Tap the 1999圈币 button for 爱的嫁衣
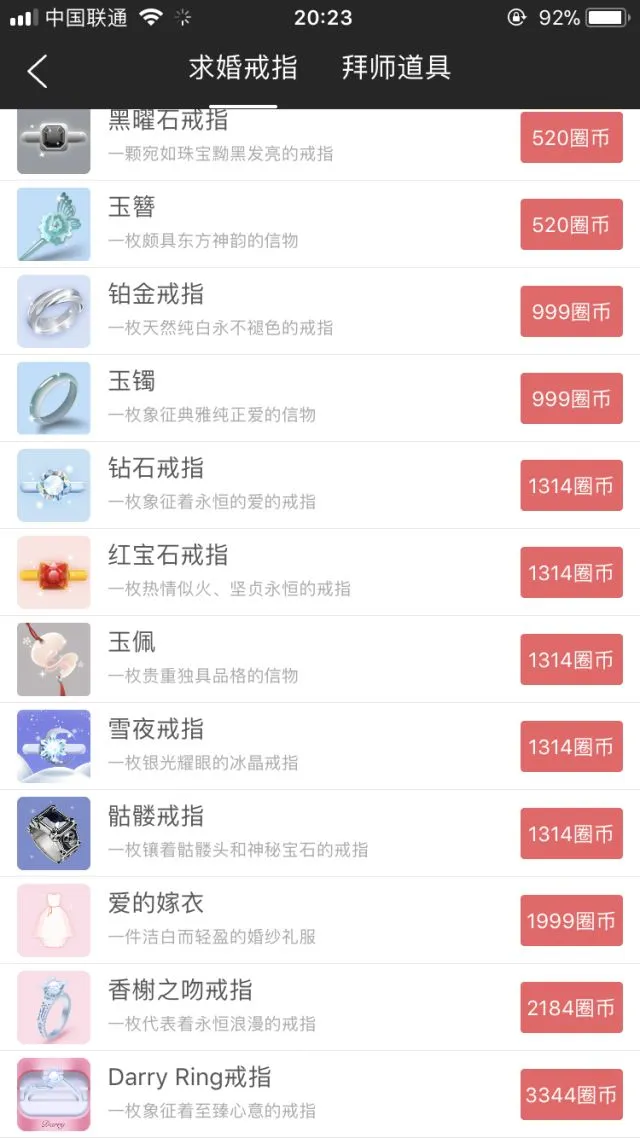Screen dimensions: 640x1138 click(571, 921)
